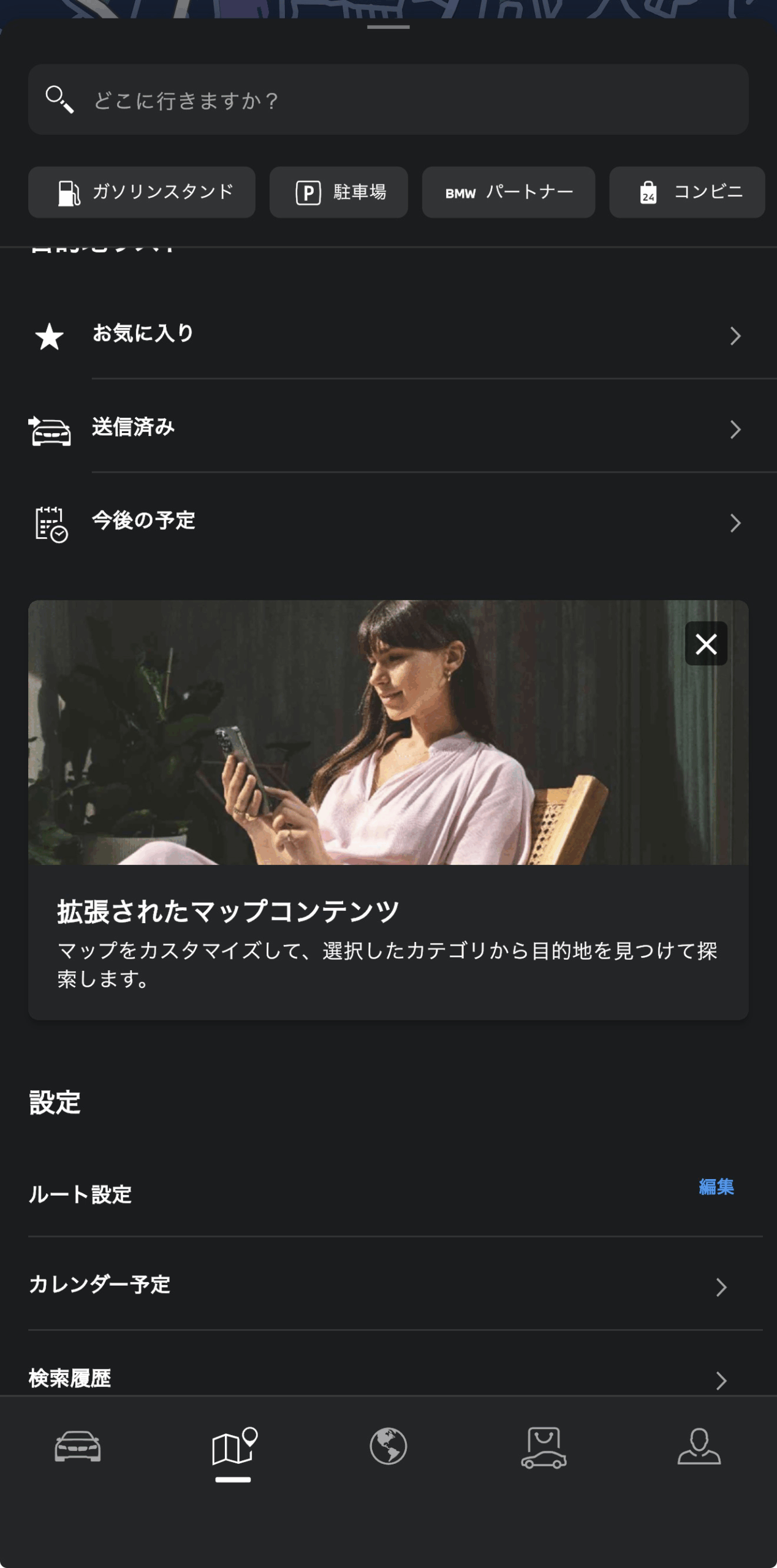Open お気に入り favorites list

pyautogui.click(x=388, y=334)
